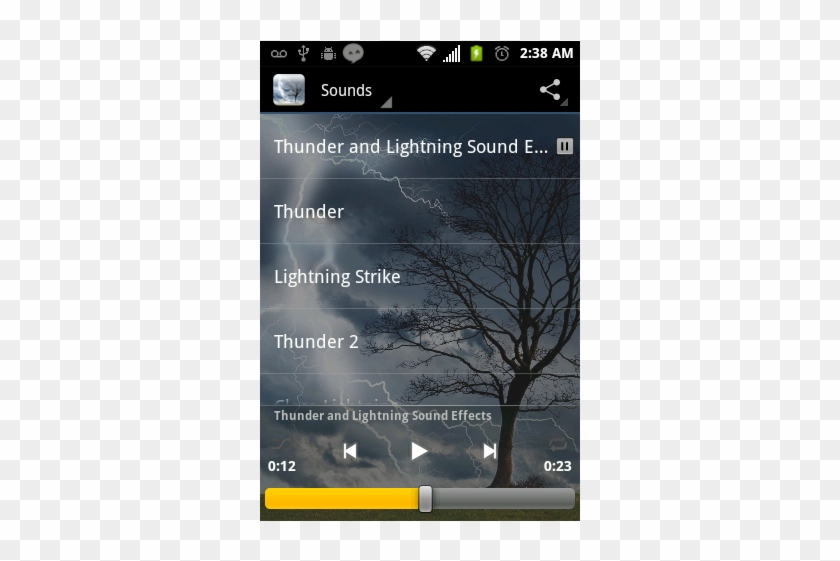840x561 pixels.
Task: Skip to the next sound
Action: pos(489,451)
